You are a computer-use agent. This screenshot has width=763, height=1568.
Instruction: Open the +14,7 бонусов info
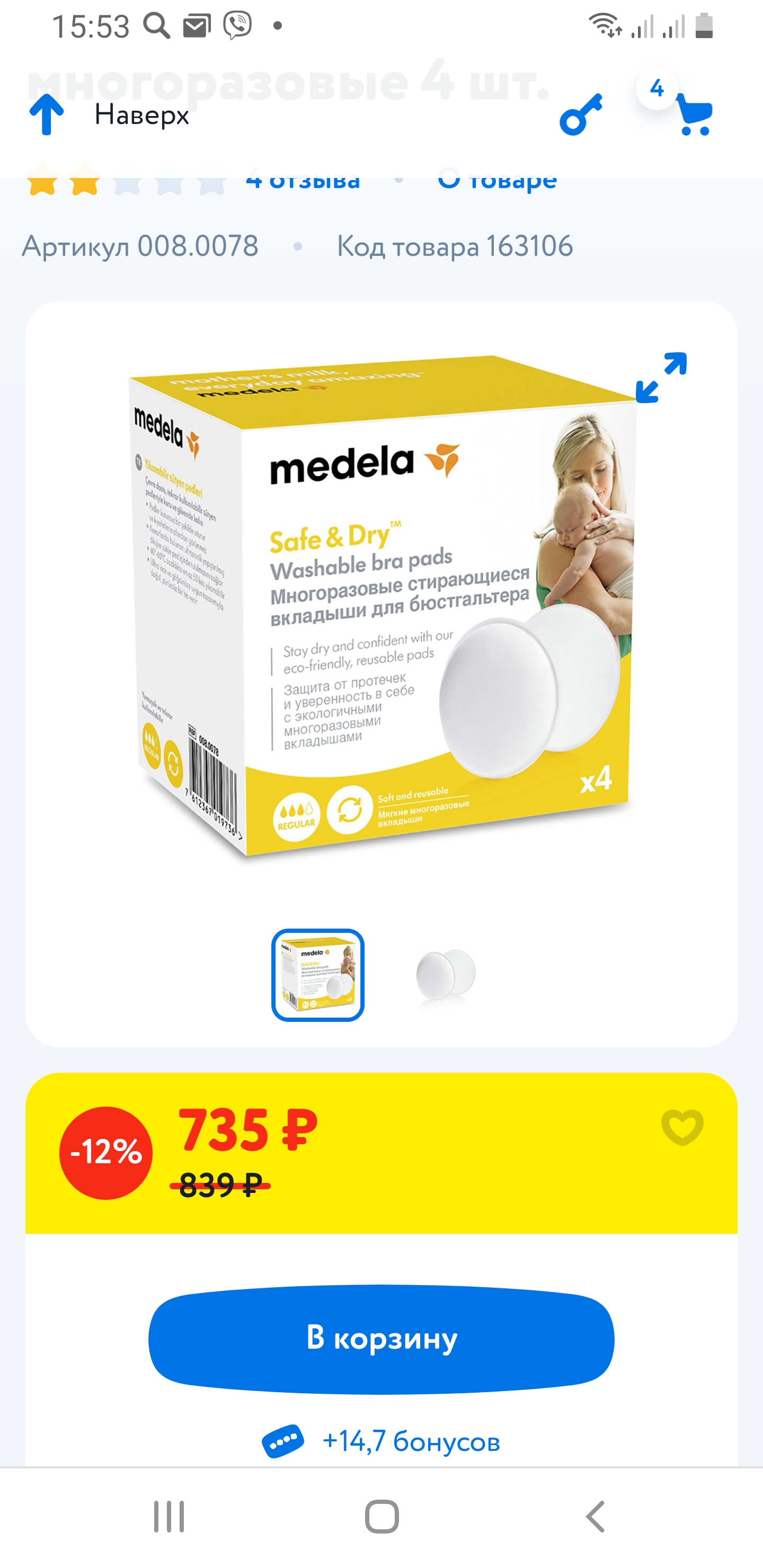coord(381,1441)
